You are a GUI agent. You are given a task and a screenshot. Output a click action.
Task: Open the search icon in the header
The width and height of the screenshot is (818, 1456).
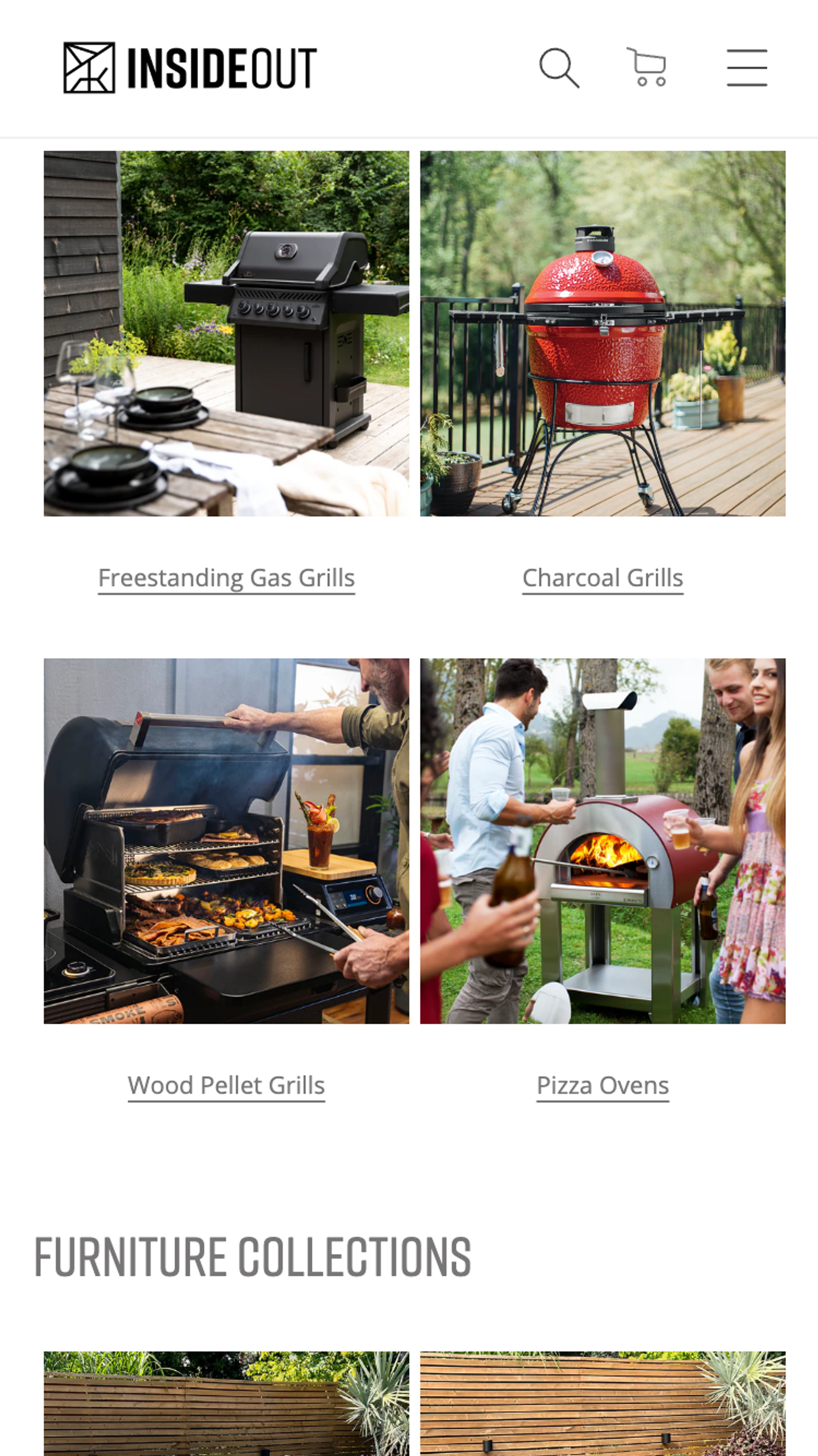pyautogui.click(x=559, y=68)
